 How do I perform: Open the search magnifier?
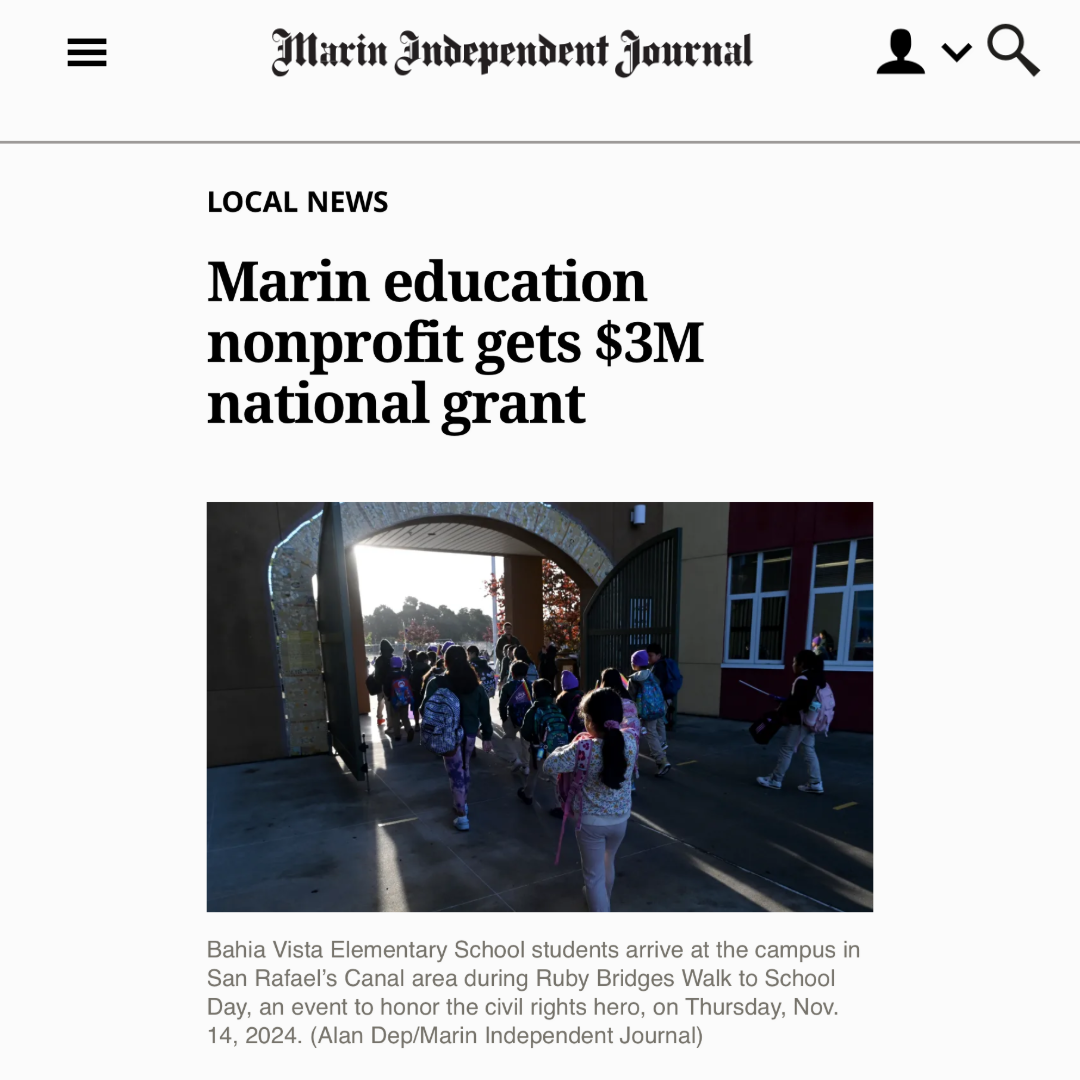1012,50
